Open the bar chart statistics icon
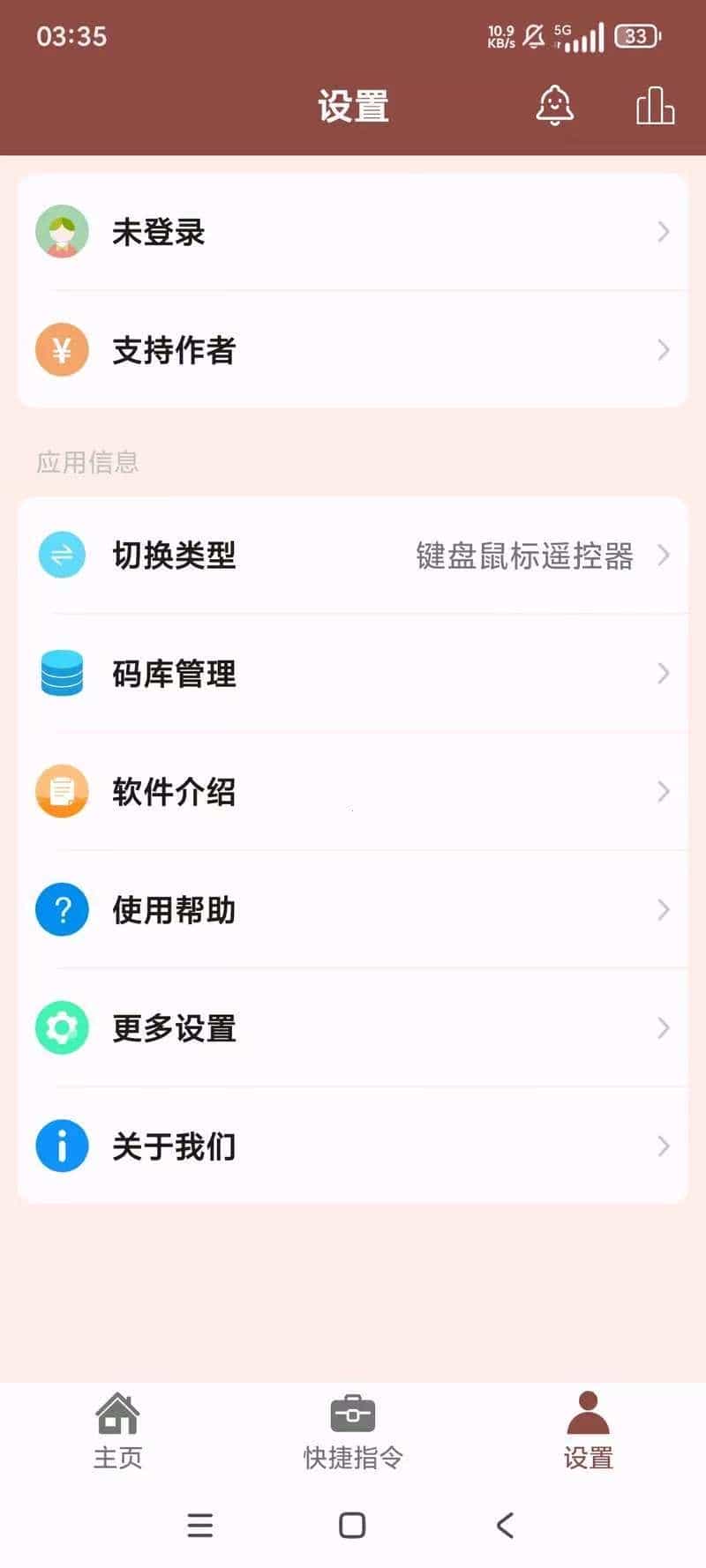This screenshot has width=706, height=1568. point(655,106)
